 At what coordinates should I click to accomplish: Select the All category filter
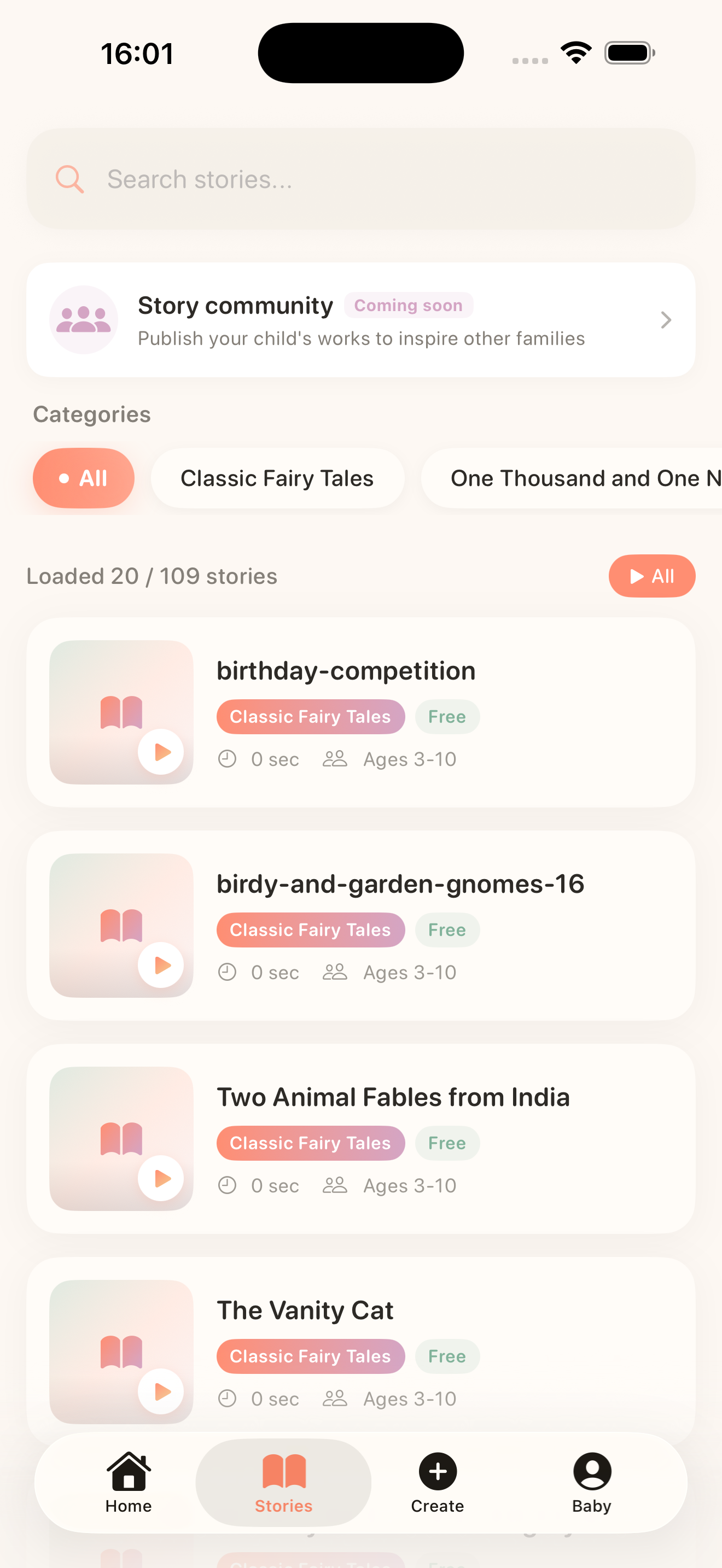click(x=84, y=478)
